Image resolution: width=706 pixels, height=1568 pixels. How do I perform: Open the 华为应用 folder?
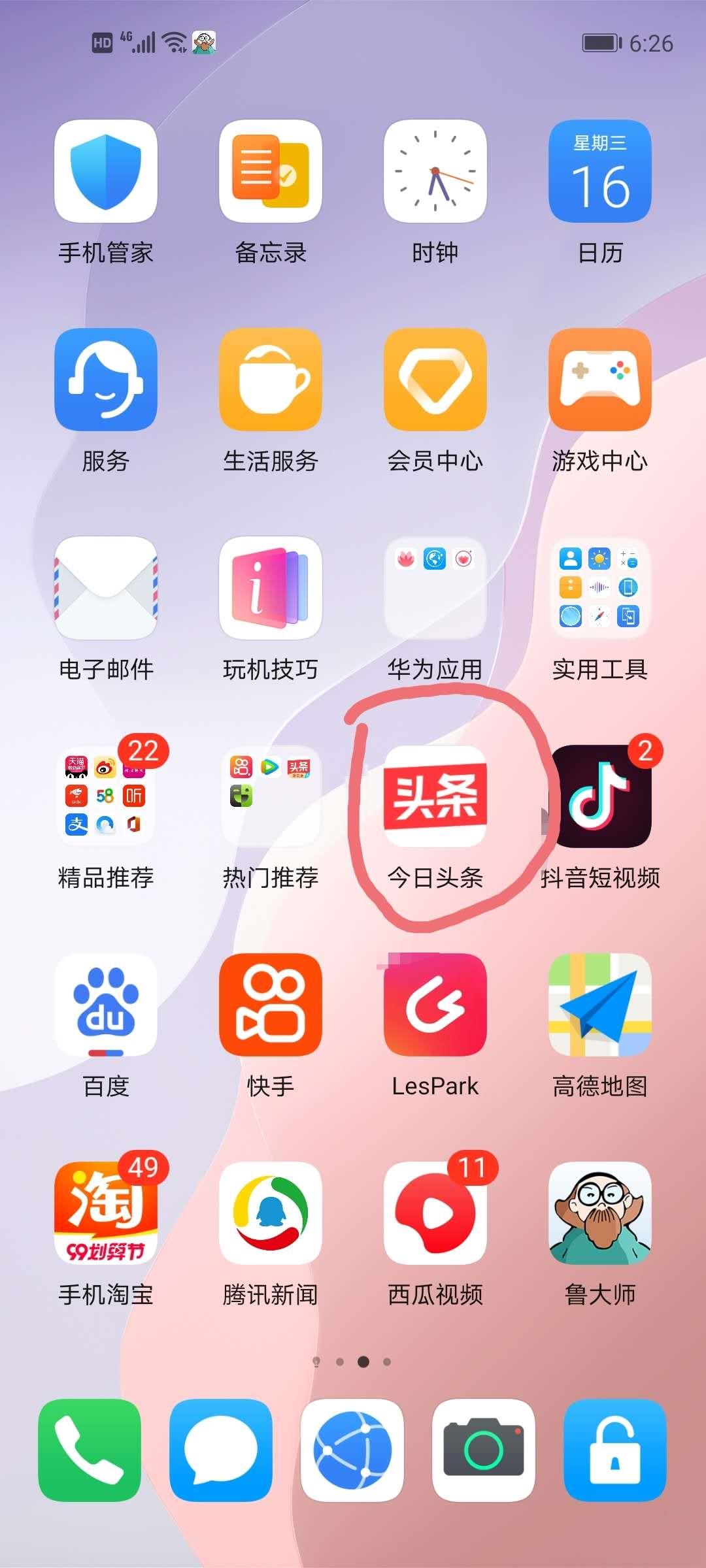pyautogui.click(x=435, y=588)
